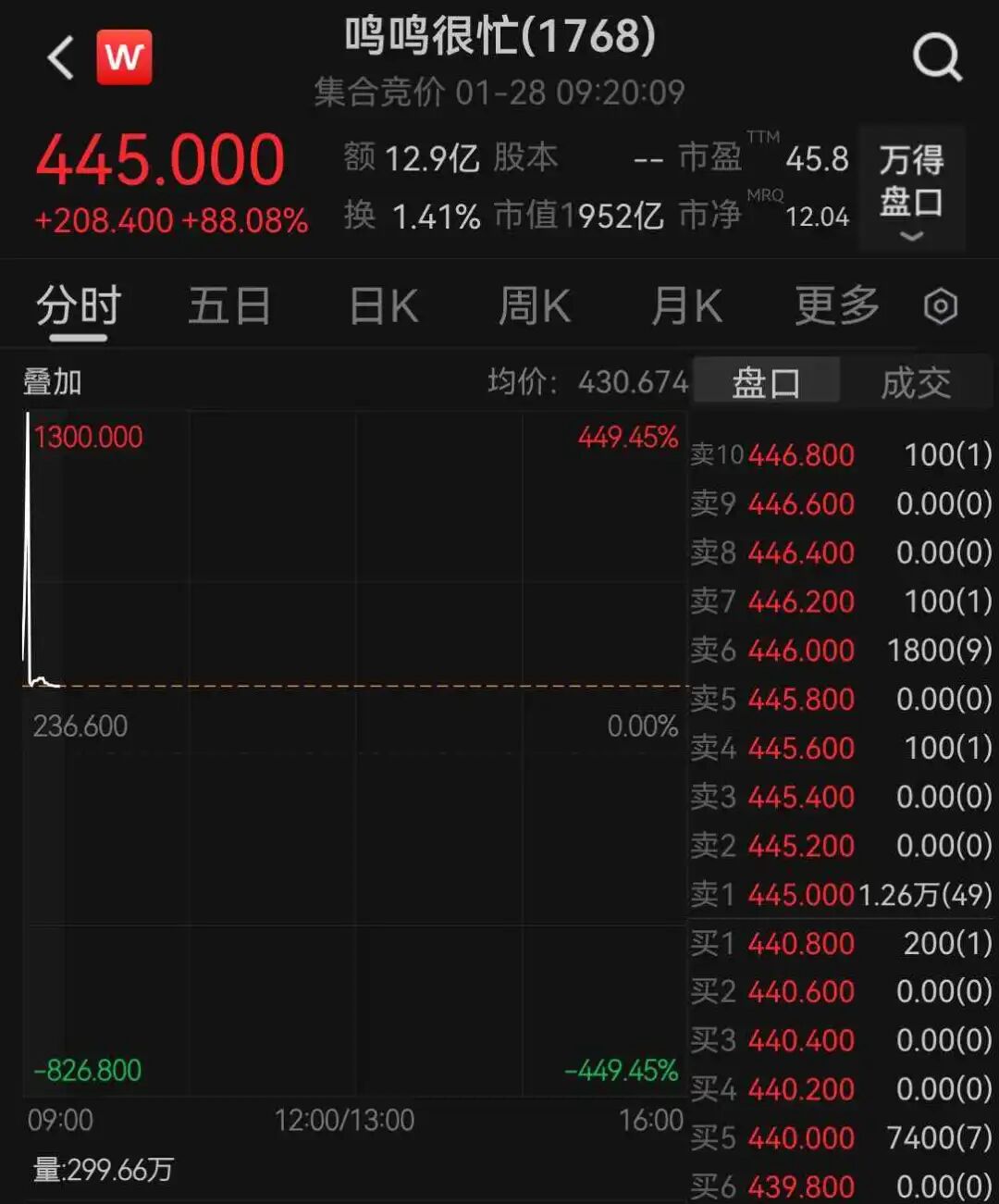999x1204 pixels.
Task: Show the 盘口 order book tab
Action: (766, 381)
